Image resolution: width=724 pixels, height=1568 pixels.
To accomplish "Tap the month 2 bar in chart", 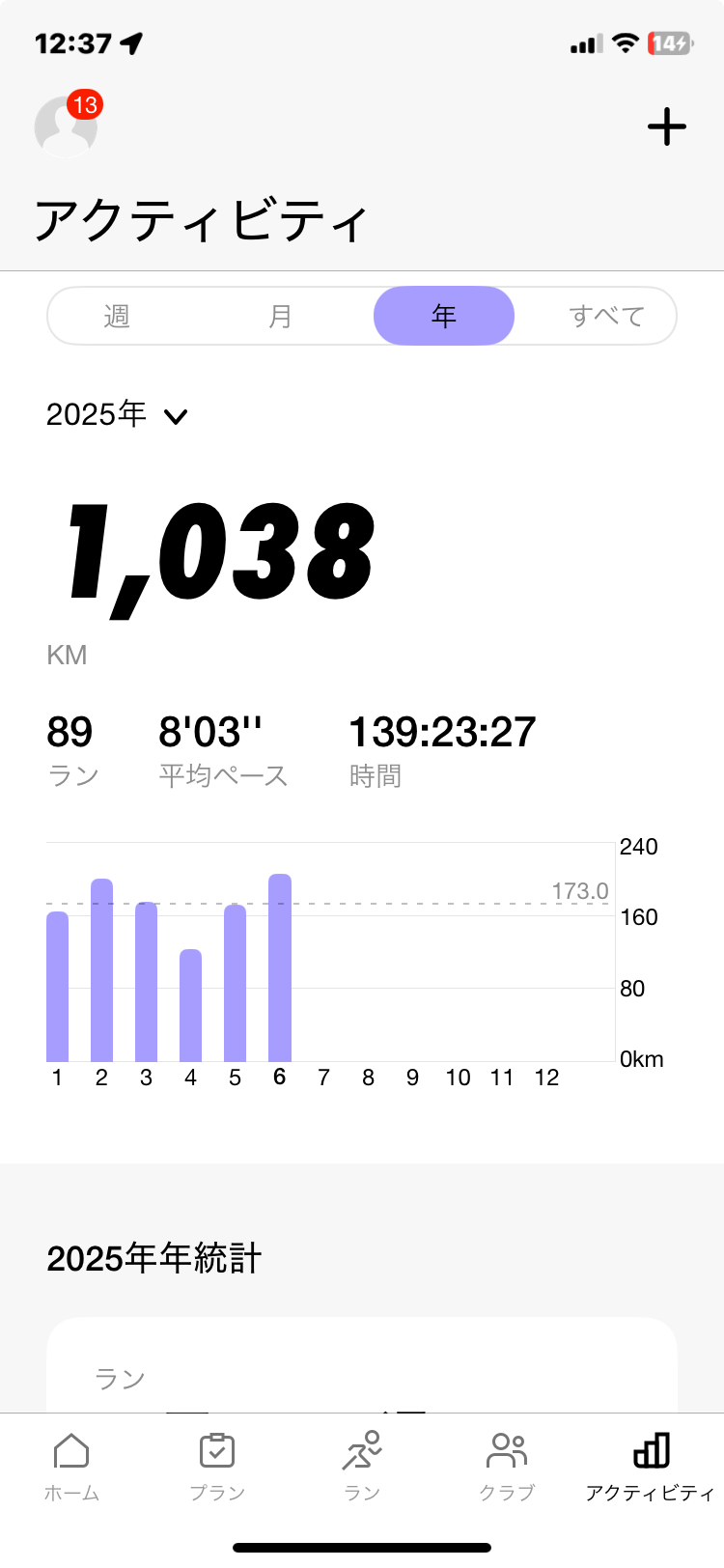I will point(102,970).
